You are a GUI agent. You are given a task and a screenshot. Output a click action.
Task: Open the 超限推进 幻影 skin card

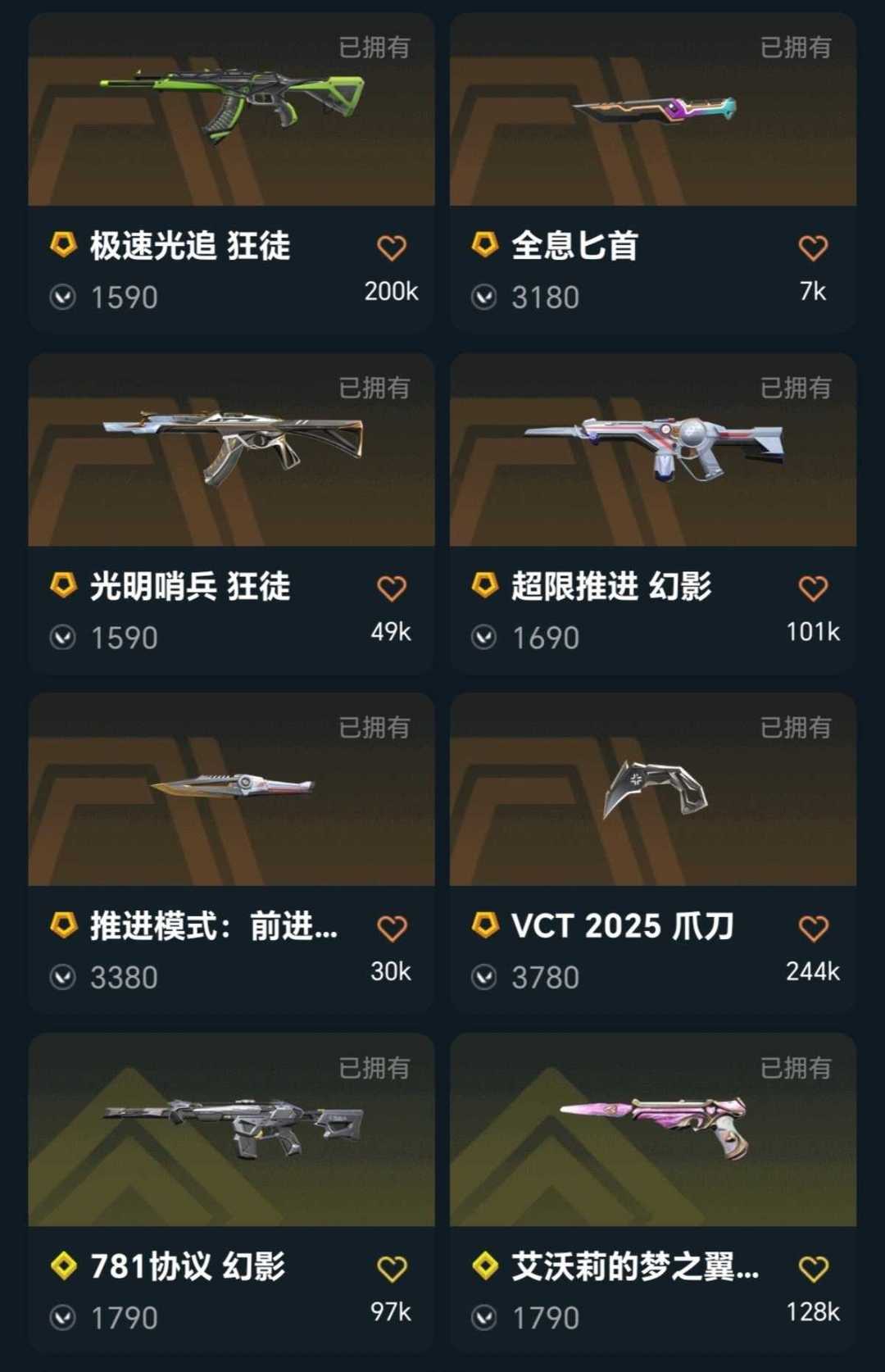pyautogui.click(x=653, y=513)
